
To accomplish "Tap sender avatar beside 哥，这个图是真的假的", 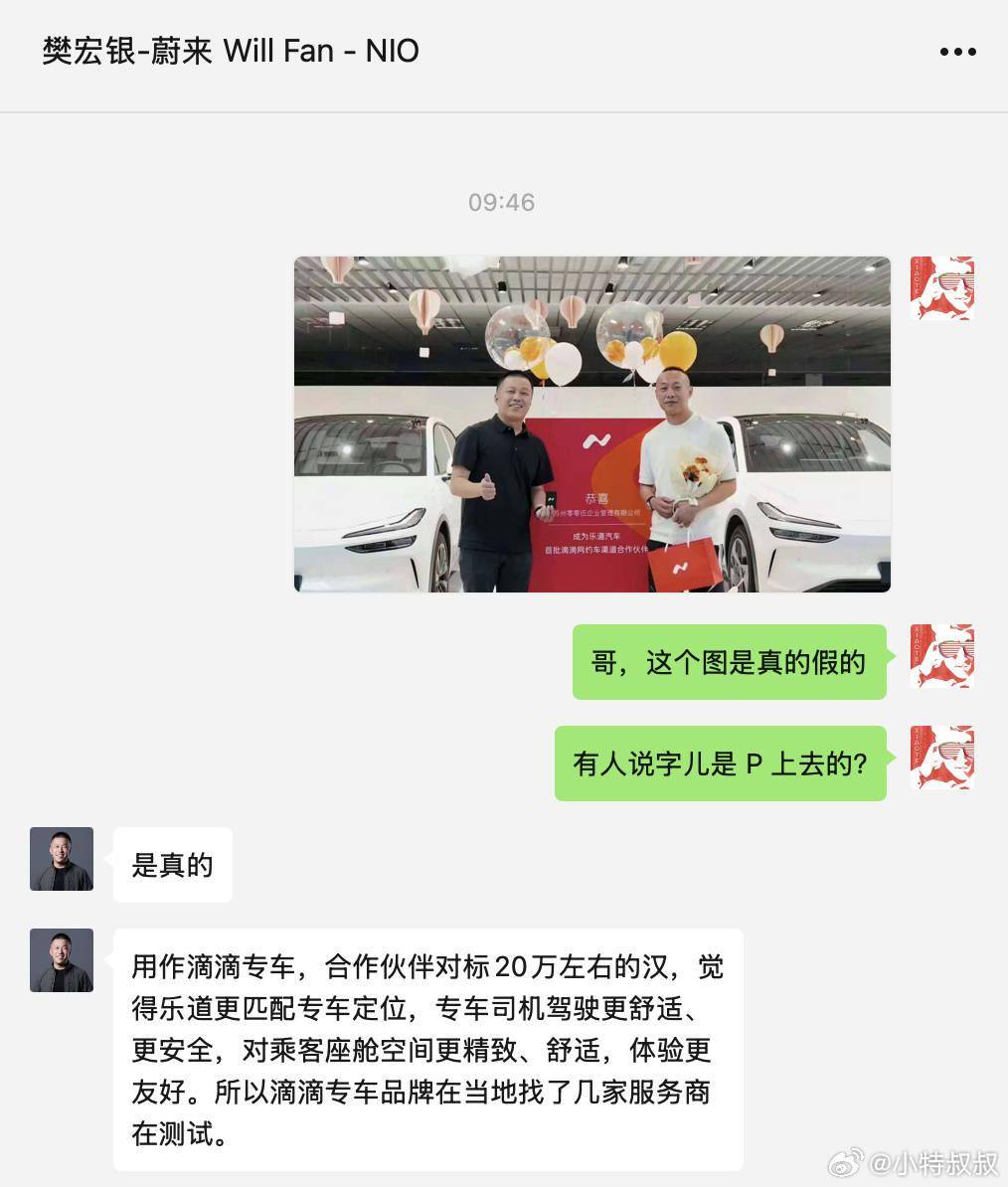I will pos(941,657).
